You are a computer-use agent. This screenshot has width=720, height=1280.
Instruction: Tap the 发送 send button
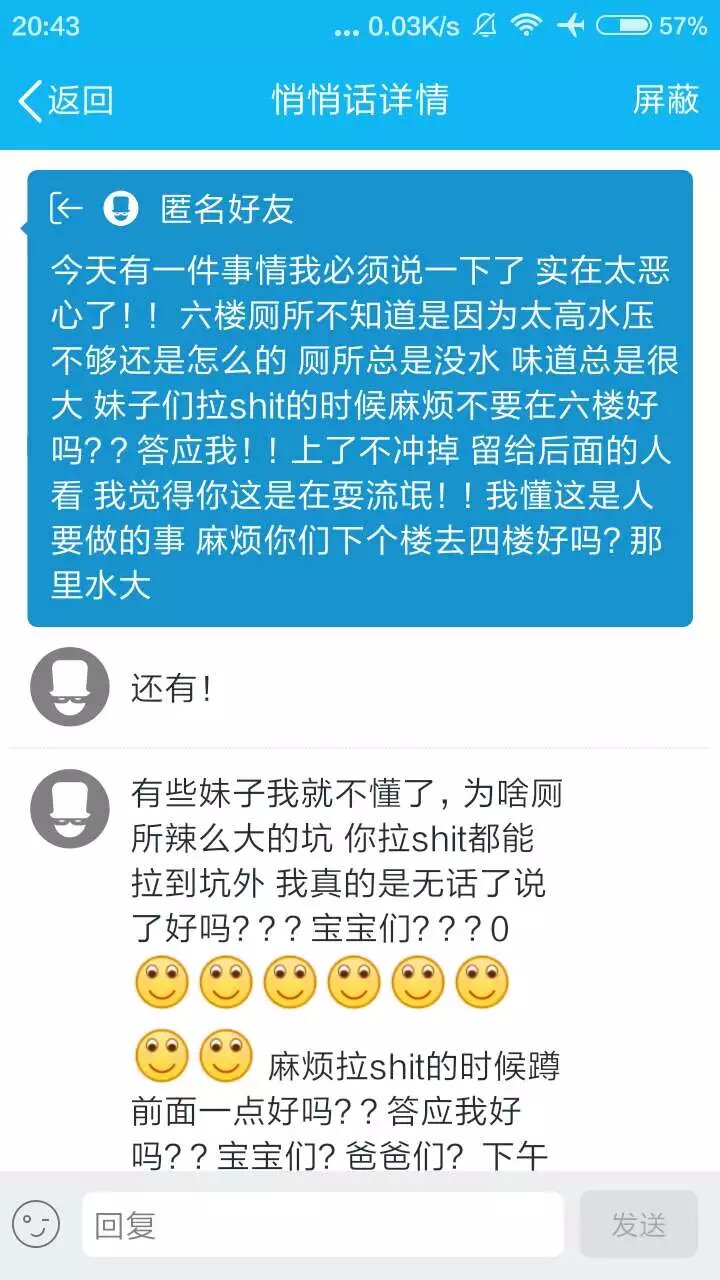pyautogui.click(x=638, y=1224)
